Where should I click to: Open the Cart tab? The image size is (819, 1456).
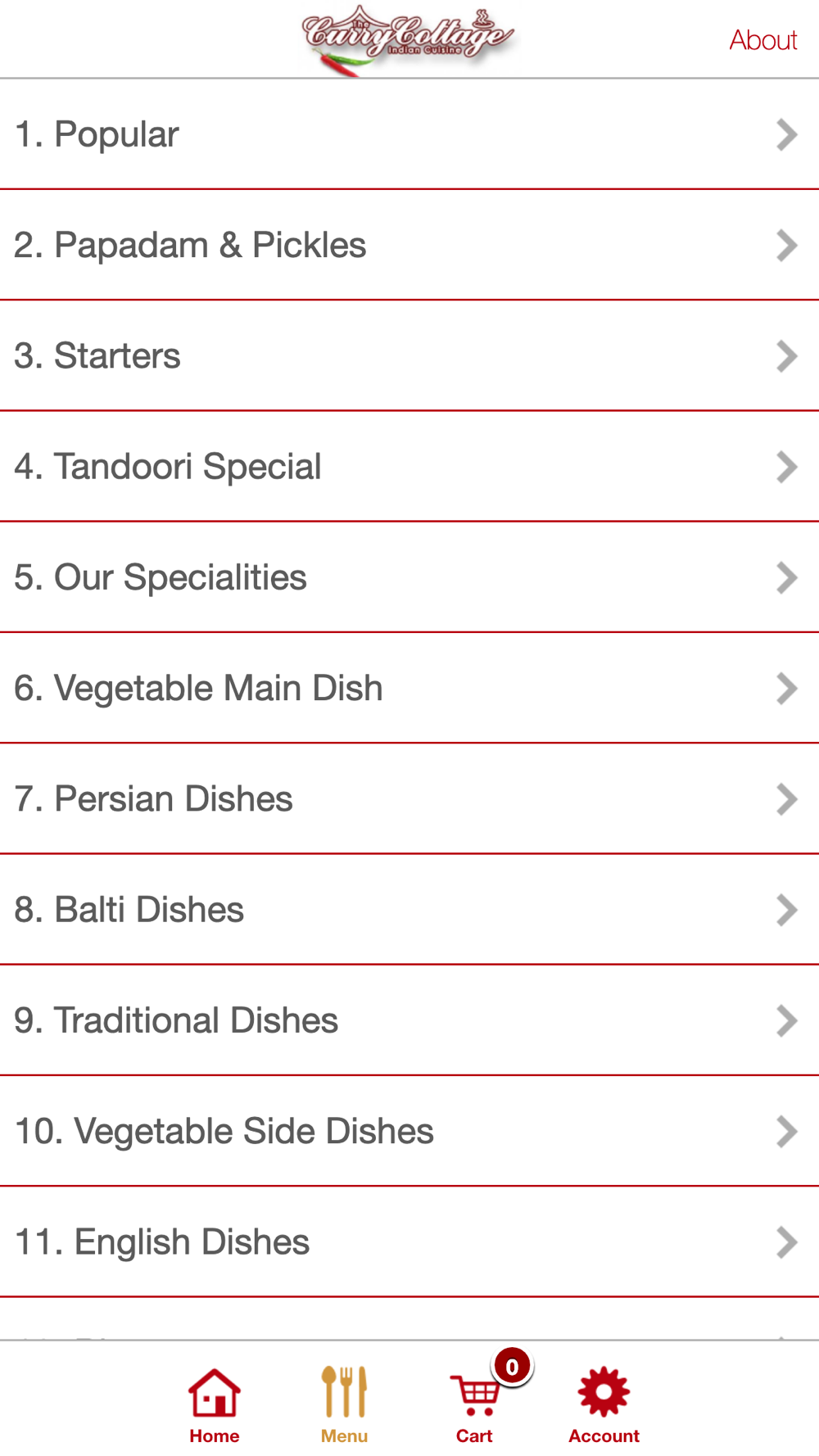[475, 1404]
